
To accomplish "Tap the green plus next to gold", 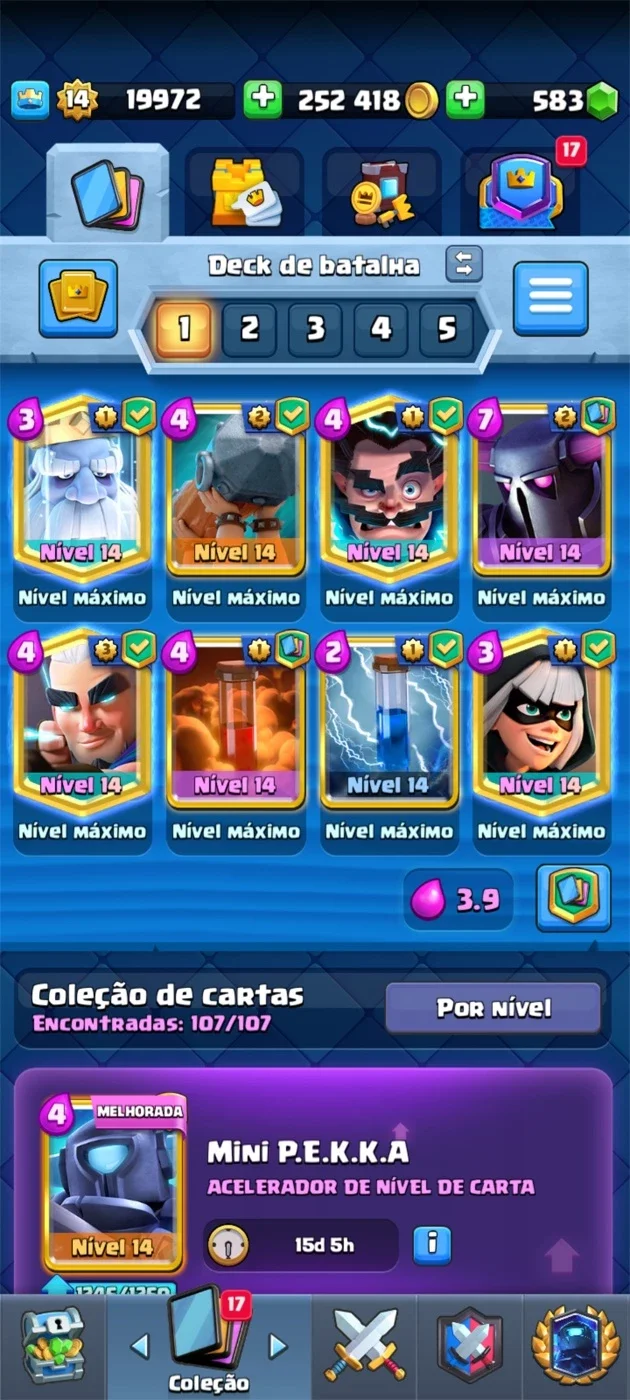I will (263, 100).
